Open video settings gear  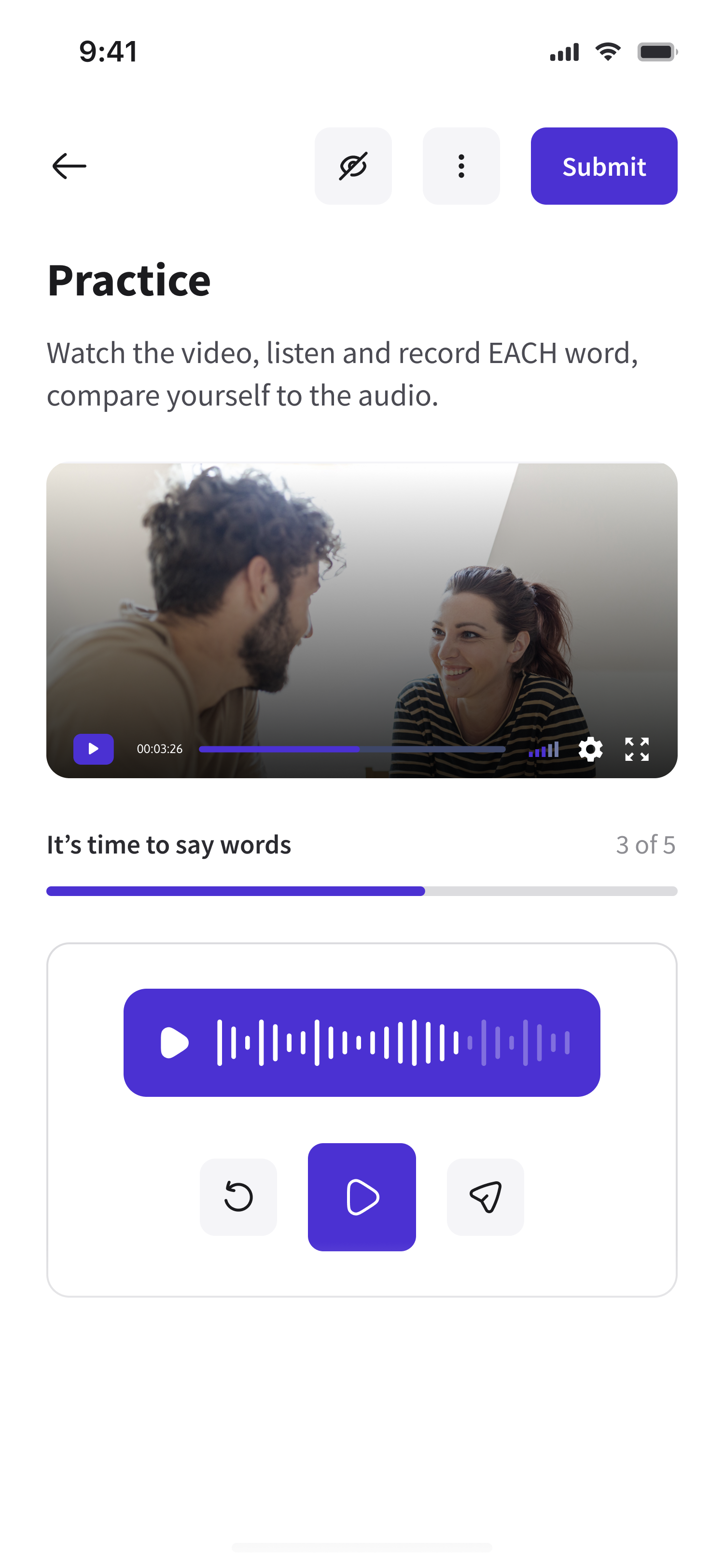pyautogui.click(x=590, y=749)
